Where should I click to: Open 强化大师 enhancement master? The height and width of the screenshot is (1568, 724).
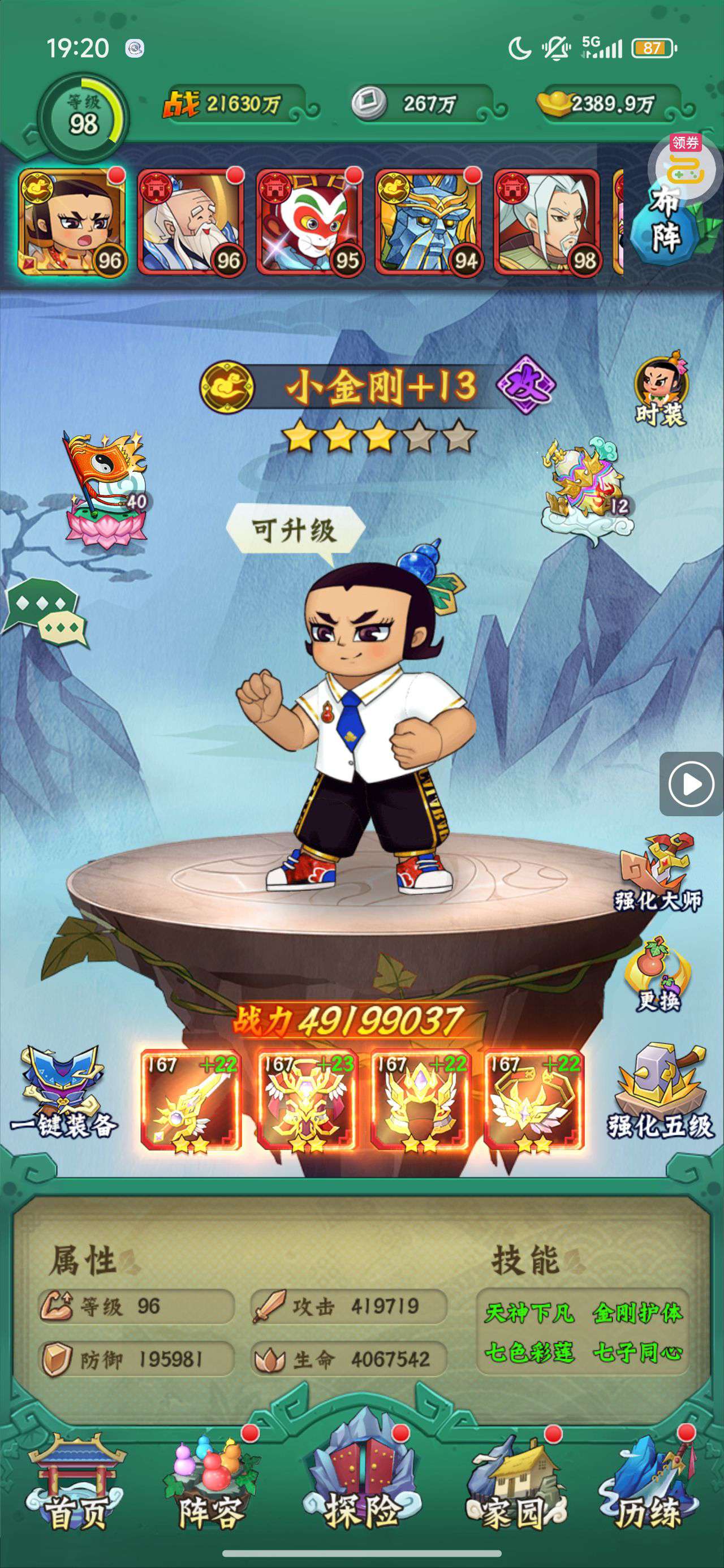(658, 873)
